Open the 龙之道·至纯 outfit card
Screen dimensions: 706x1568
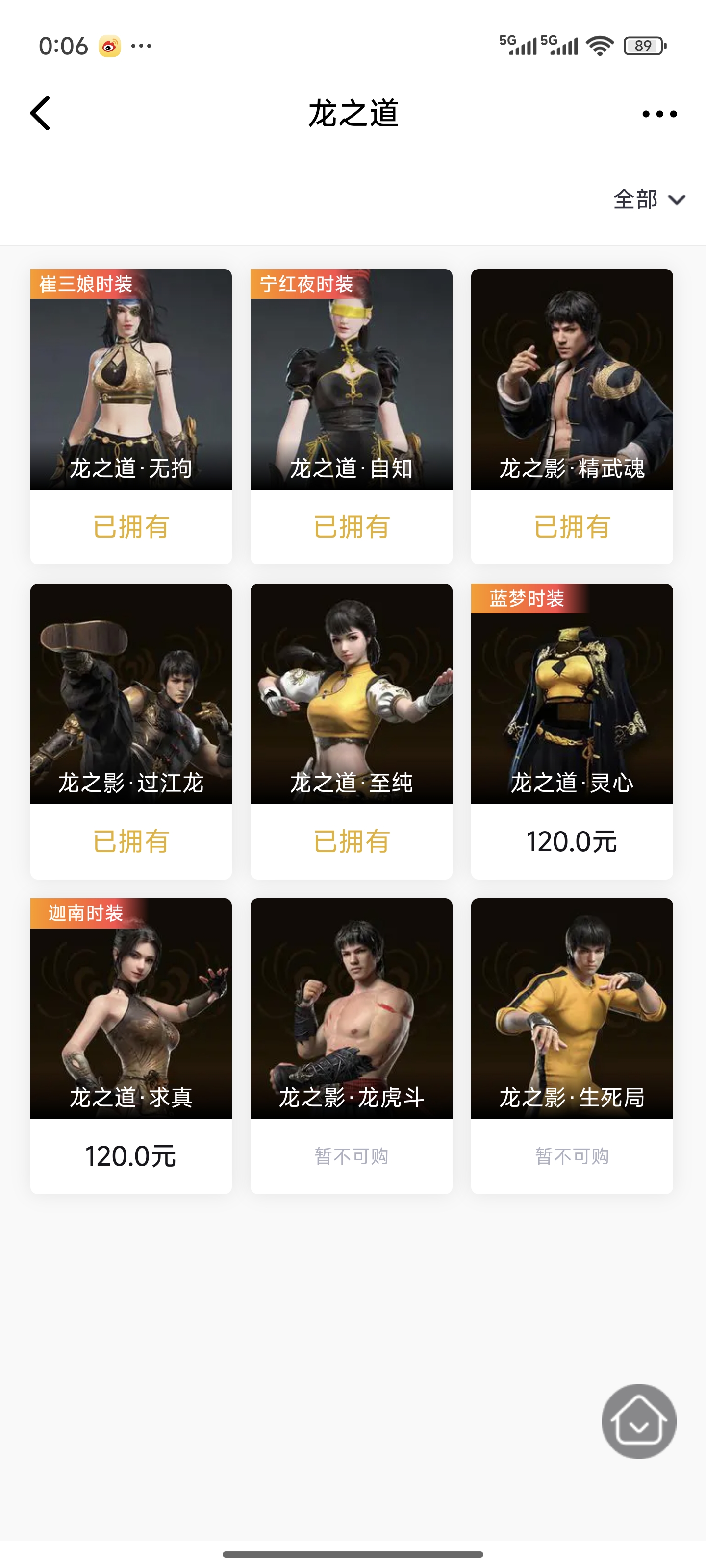(x=352, y=694)
